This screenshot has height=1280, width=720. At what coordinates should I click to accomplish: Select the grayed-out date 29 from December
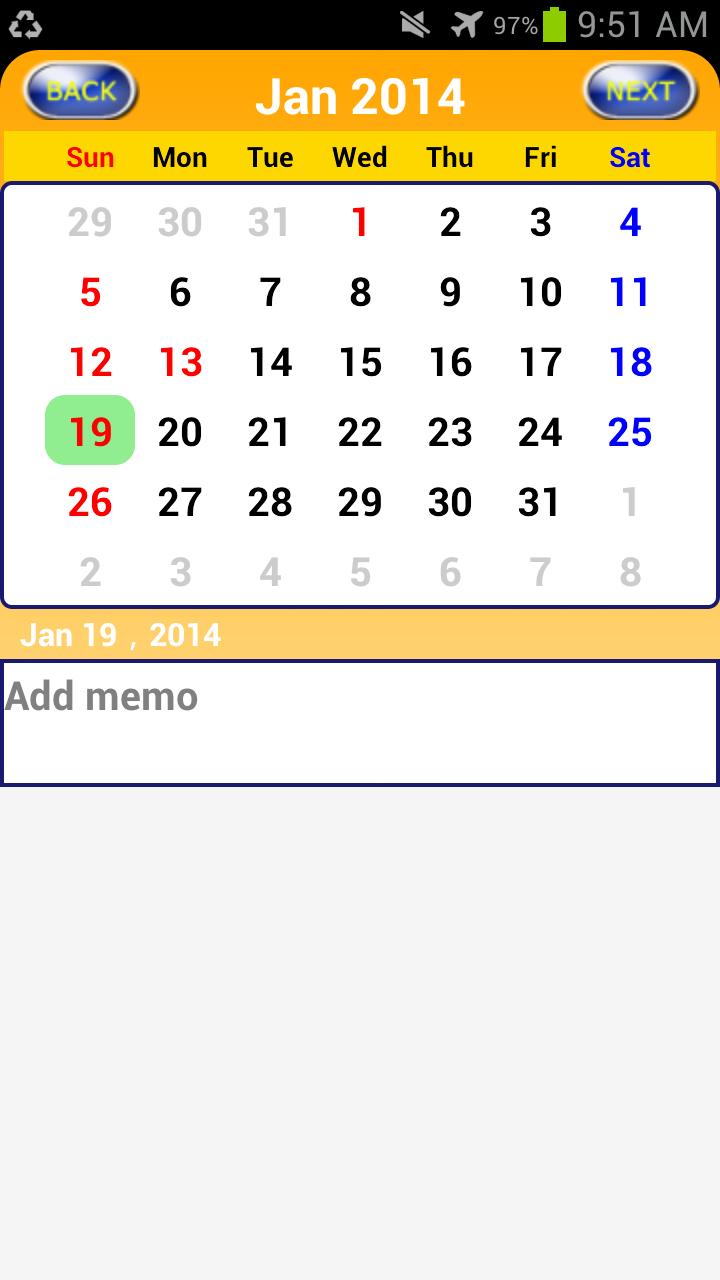[90, 222]
